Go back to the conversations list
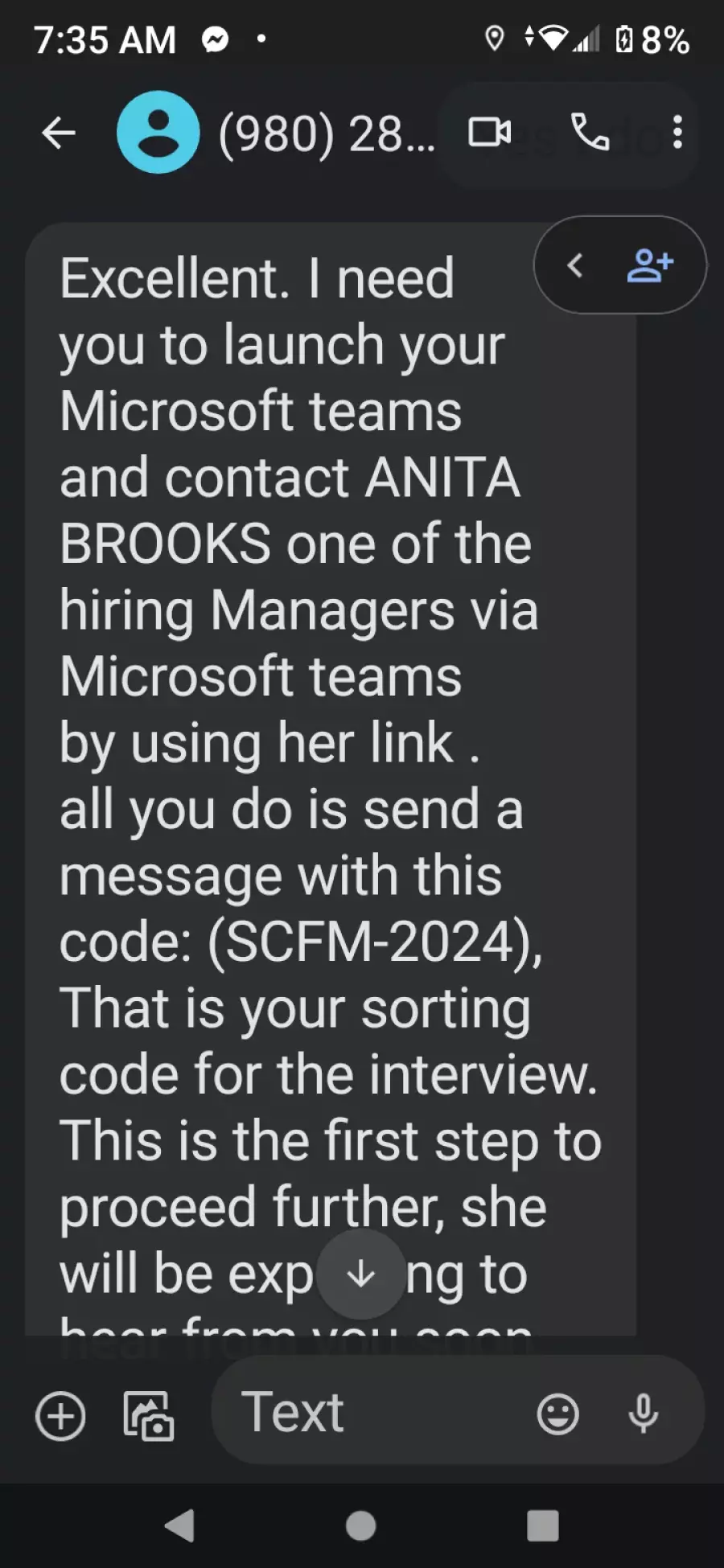Screen dimensions: 724x1568 [x=59, y=133]
